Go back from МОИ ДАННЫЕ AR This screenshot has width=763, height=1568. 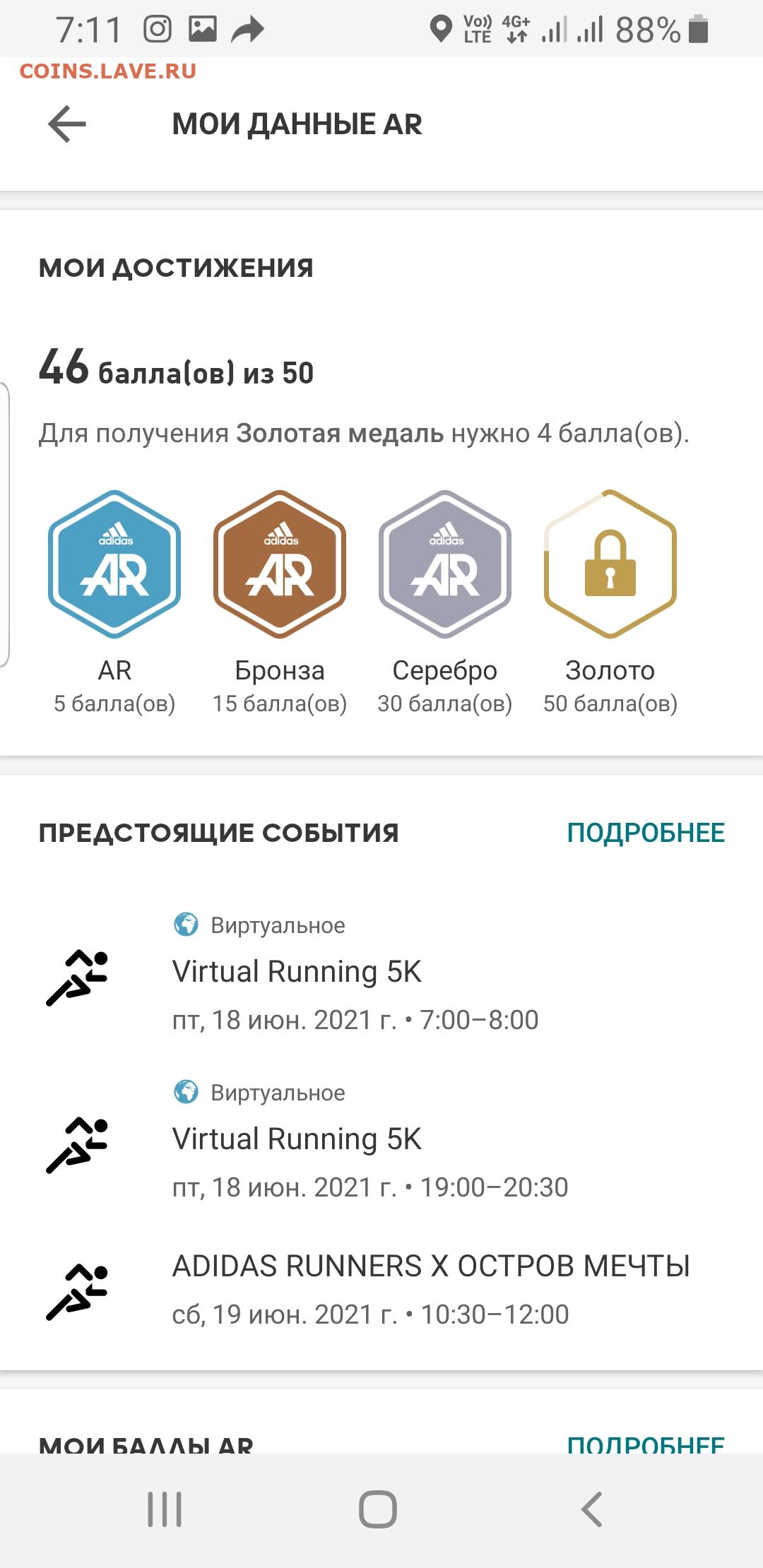click(67, 124)
